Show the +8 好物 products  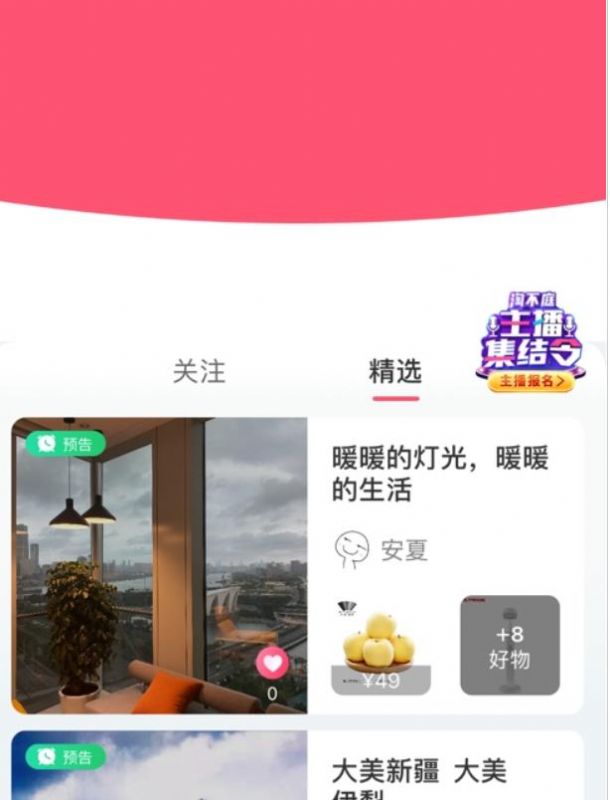click(510, 645)
